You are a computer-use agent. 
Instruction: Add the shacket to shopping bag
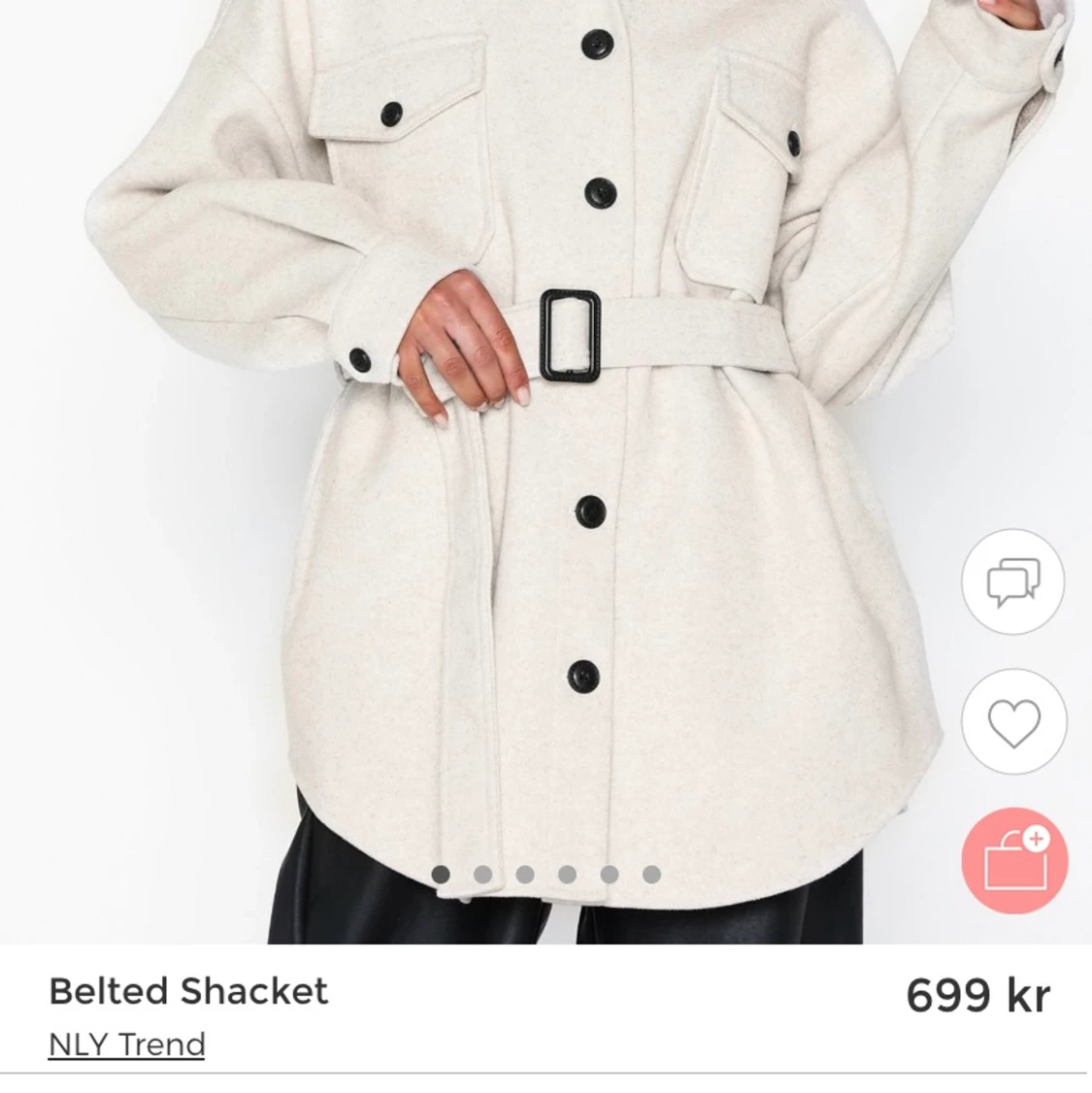tap(1014, 860)
